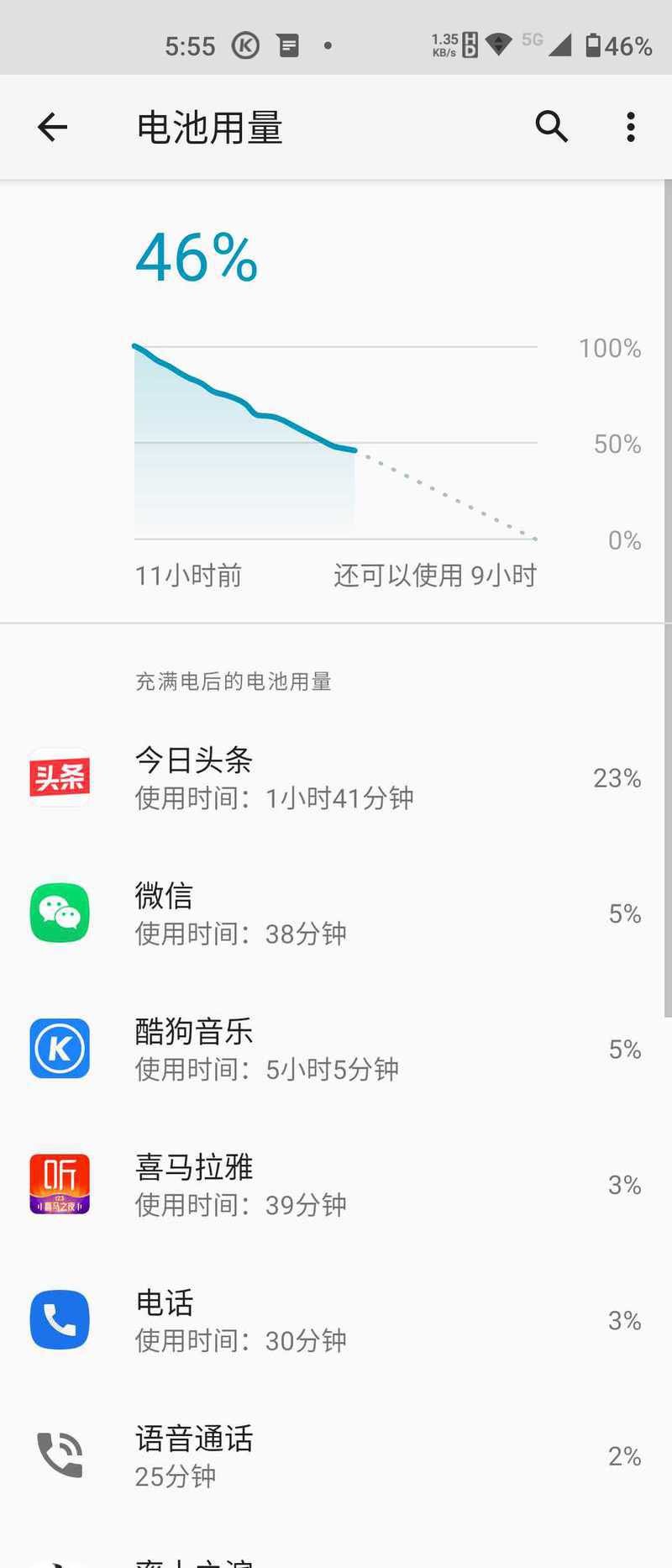Open search in settings
Viewport: 672px width, 1568px height.
click(552, 127)
